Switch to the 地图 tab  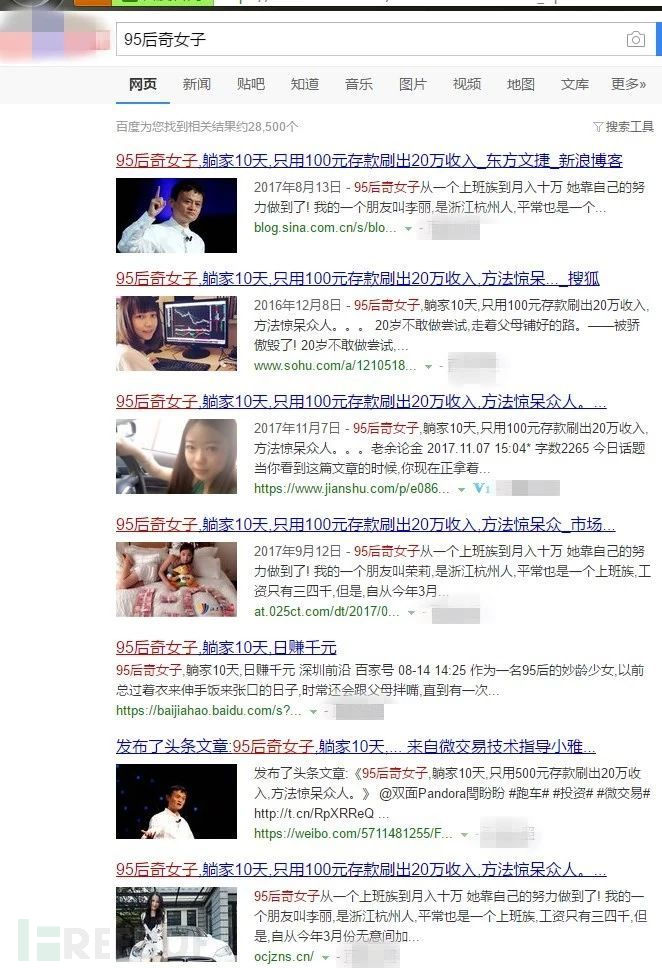point(520,84)
